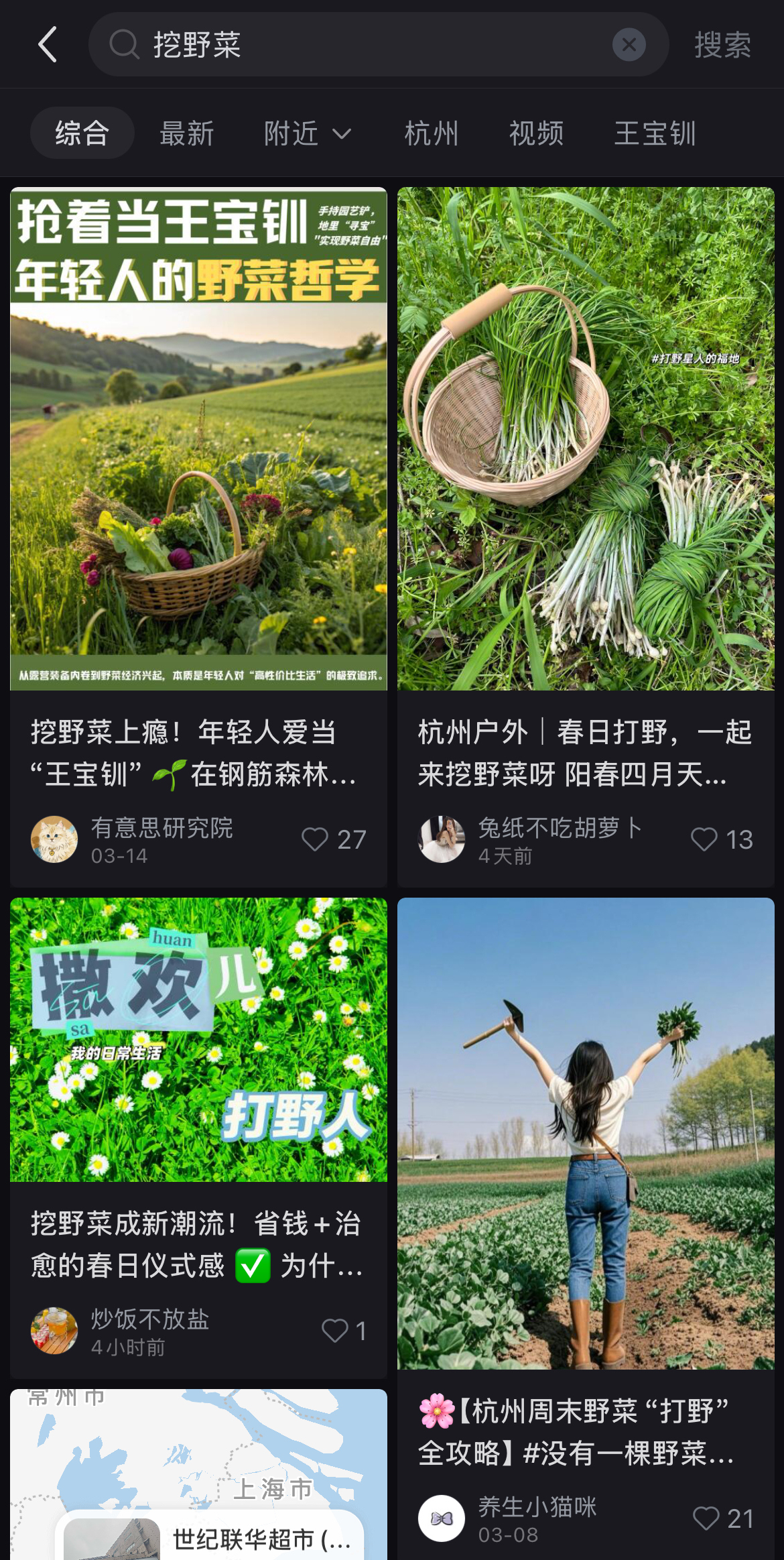Open 养生小猫咪's profile avatar
Screen dimensions: 784x1560
(x=442, y=1518)
